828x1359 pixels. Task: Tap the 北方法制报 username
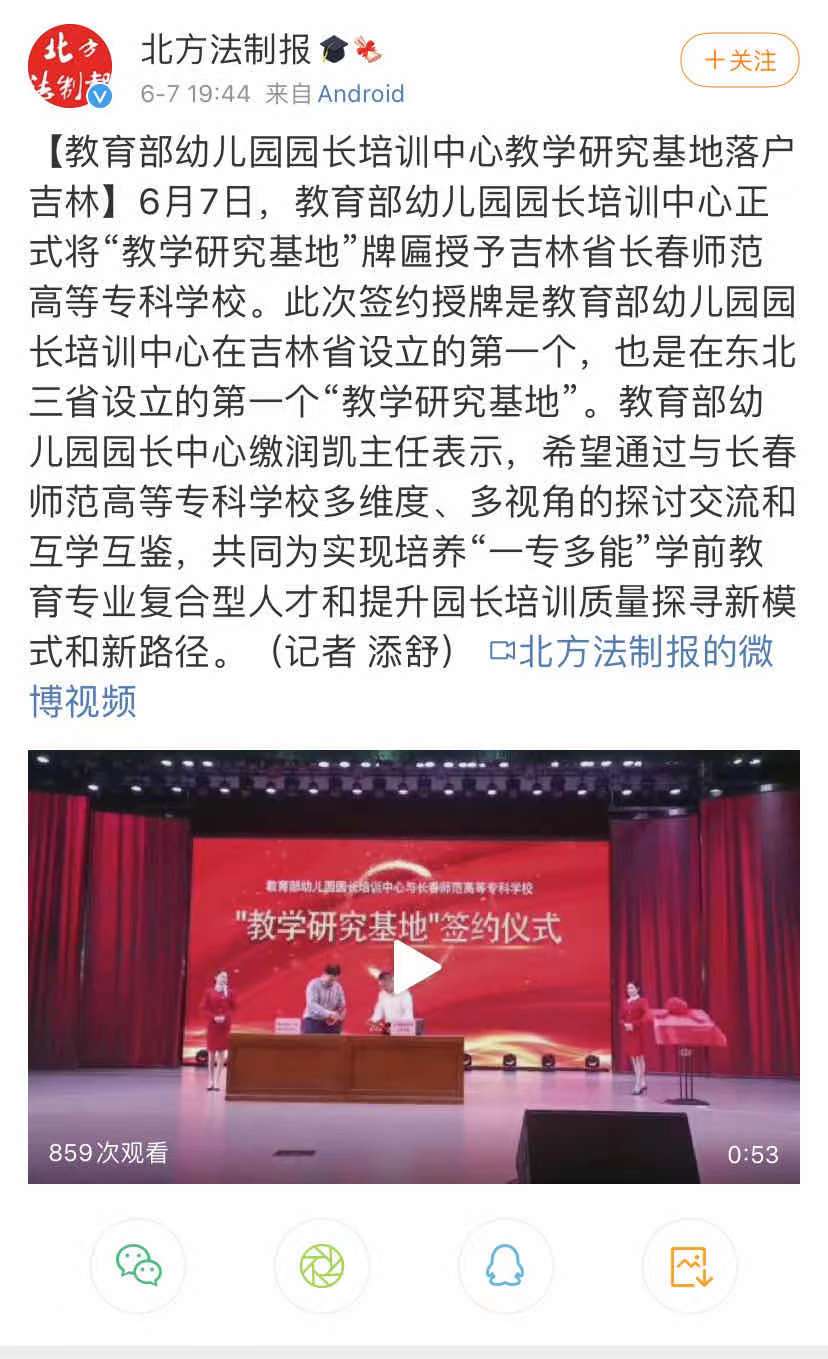pos(226,49)
